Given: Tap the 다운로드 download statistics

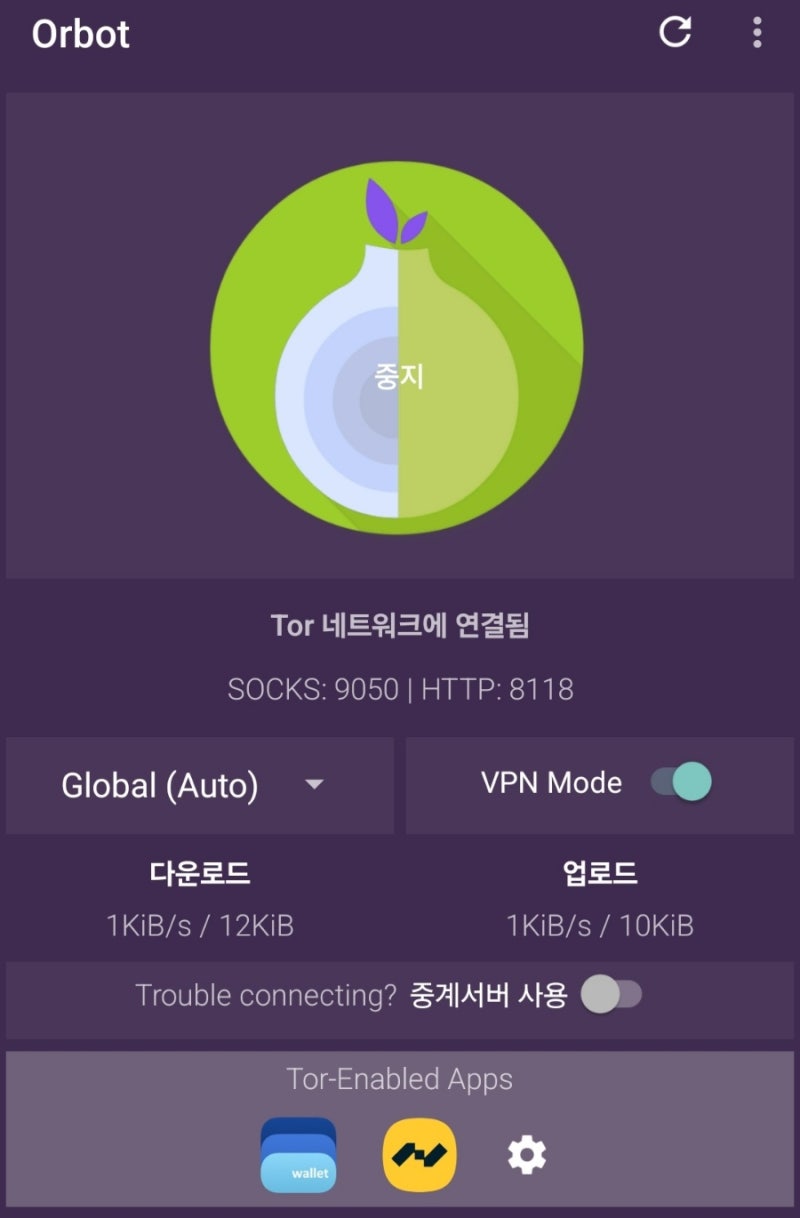Looking at the screenshot, I should 198,873.
